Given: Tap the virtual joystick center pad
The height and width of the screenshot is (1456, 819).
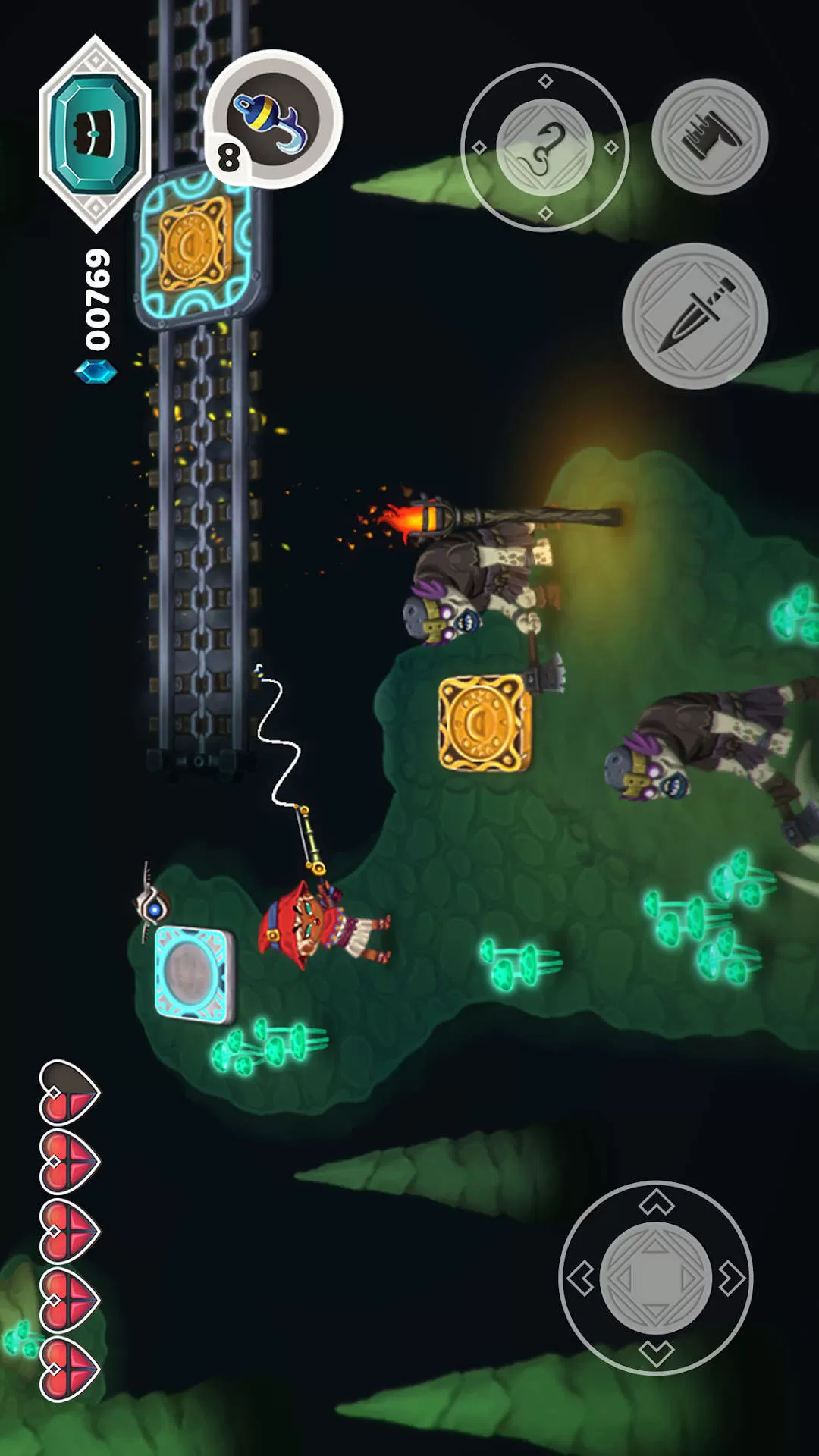Looking at the screenshot, I should 655,1279.
